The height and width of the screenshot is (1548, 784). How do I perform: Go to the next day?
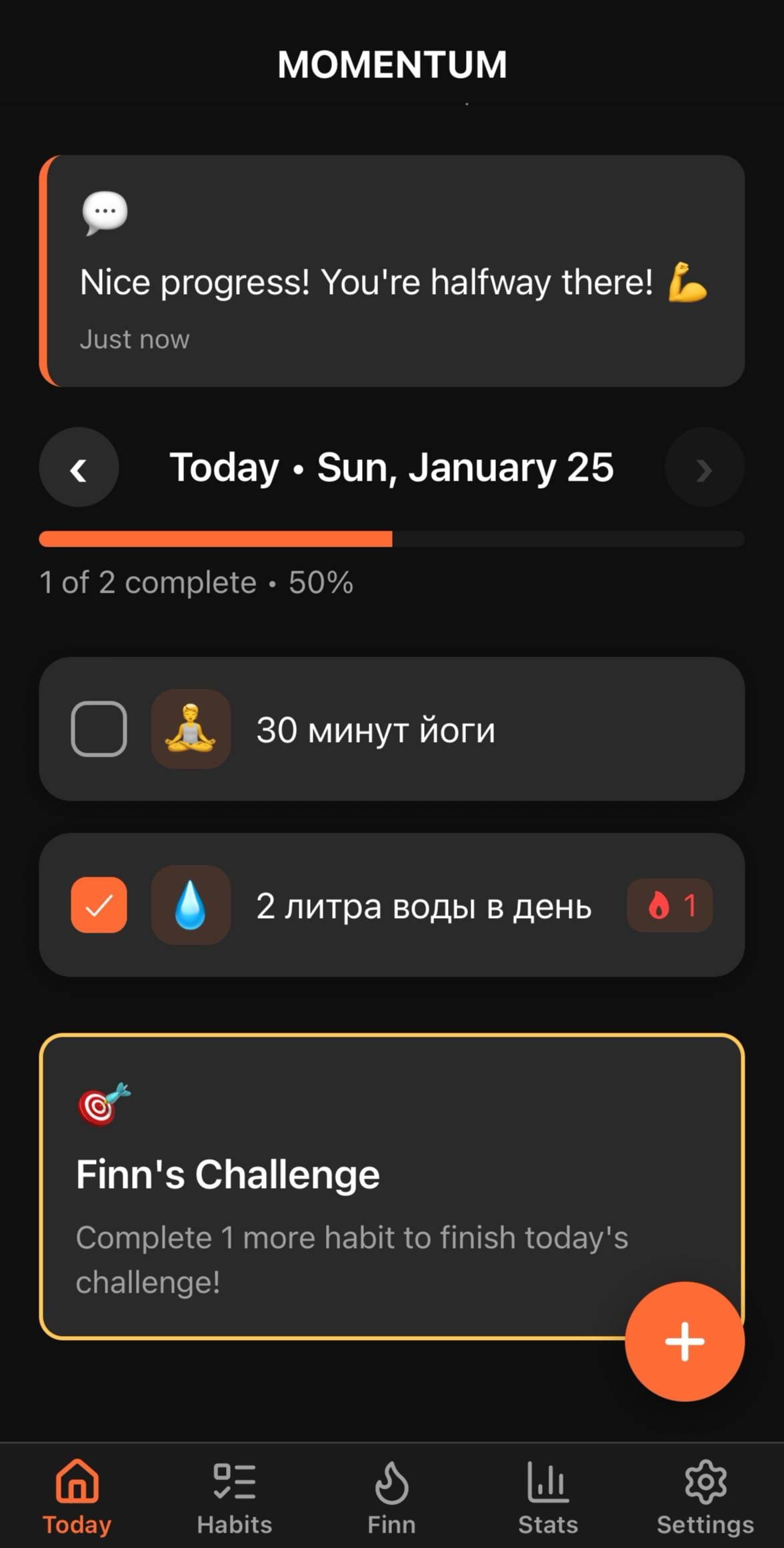(x=704, y=468)
